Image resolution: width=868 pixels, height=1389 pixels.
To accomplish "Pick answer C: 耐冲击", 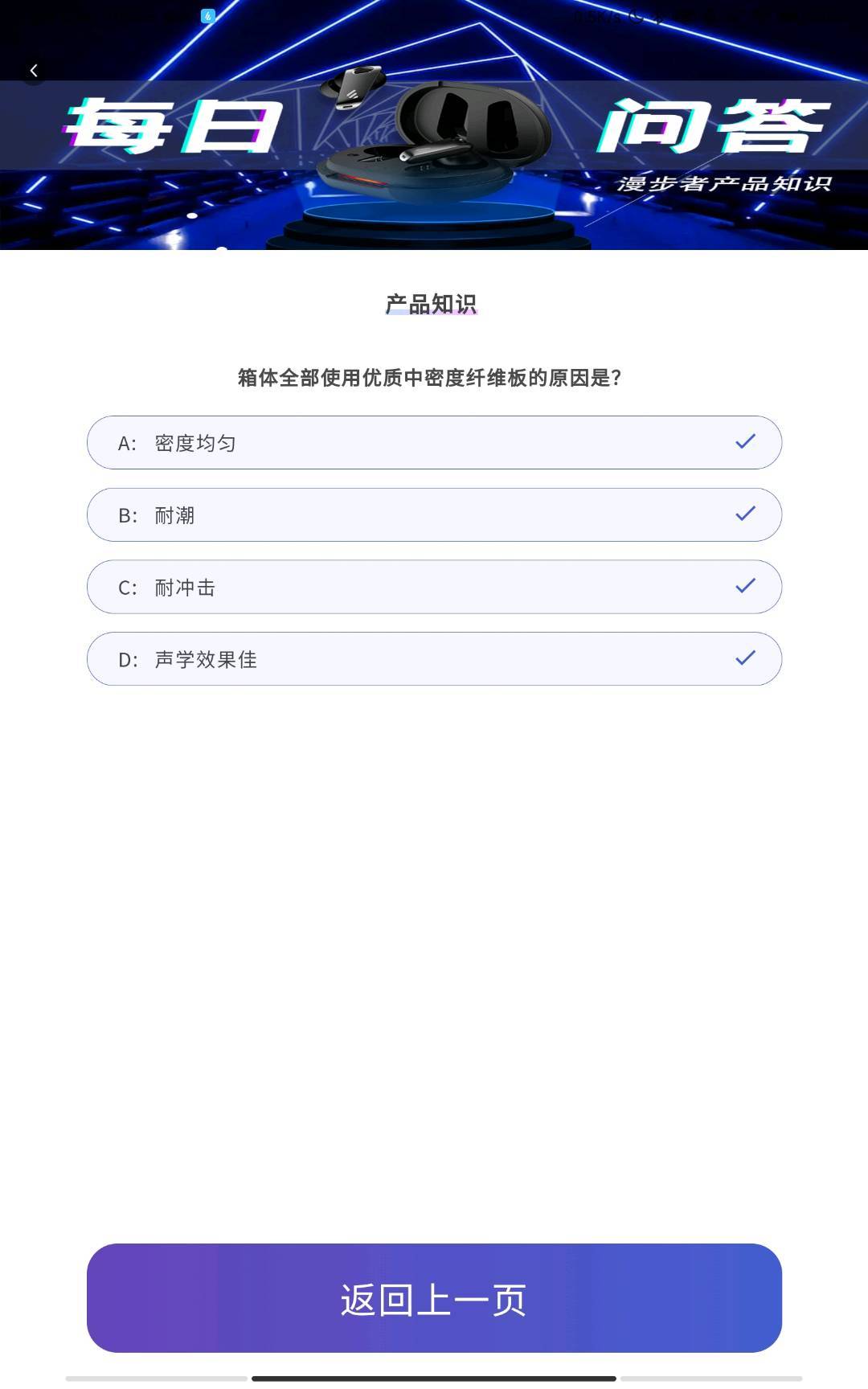I will click(x=434, y=587).
